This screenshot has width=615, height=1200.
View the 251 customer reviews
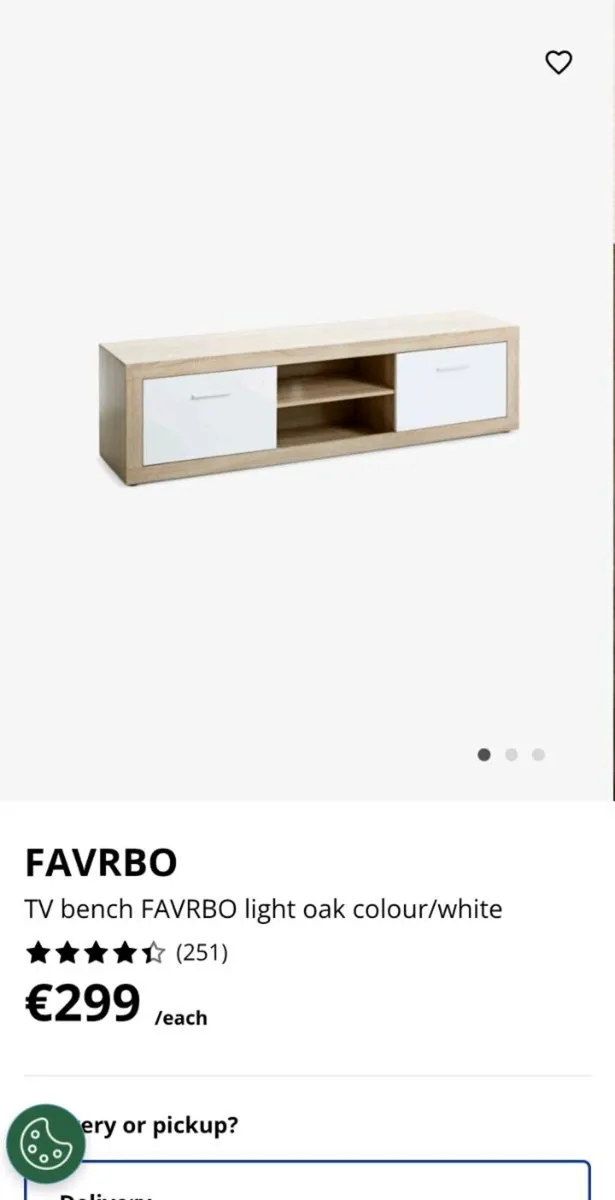tap(201, 953)
